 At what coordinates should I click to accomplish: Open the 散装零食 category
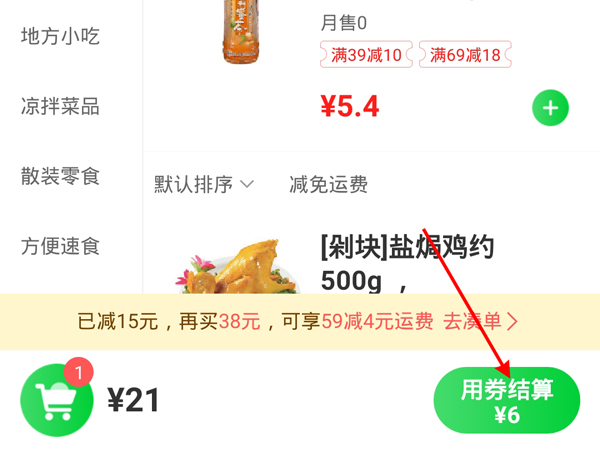tap(60, 177)
